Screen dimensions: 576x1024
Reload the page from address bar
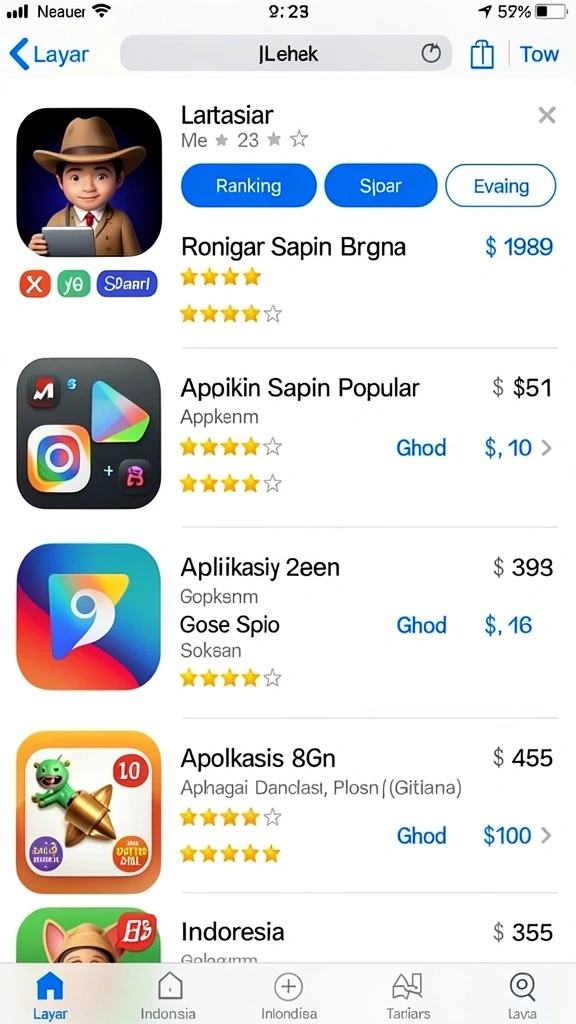pos(431,54)
